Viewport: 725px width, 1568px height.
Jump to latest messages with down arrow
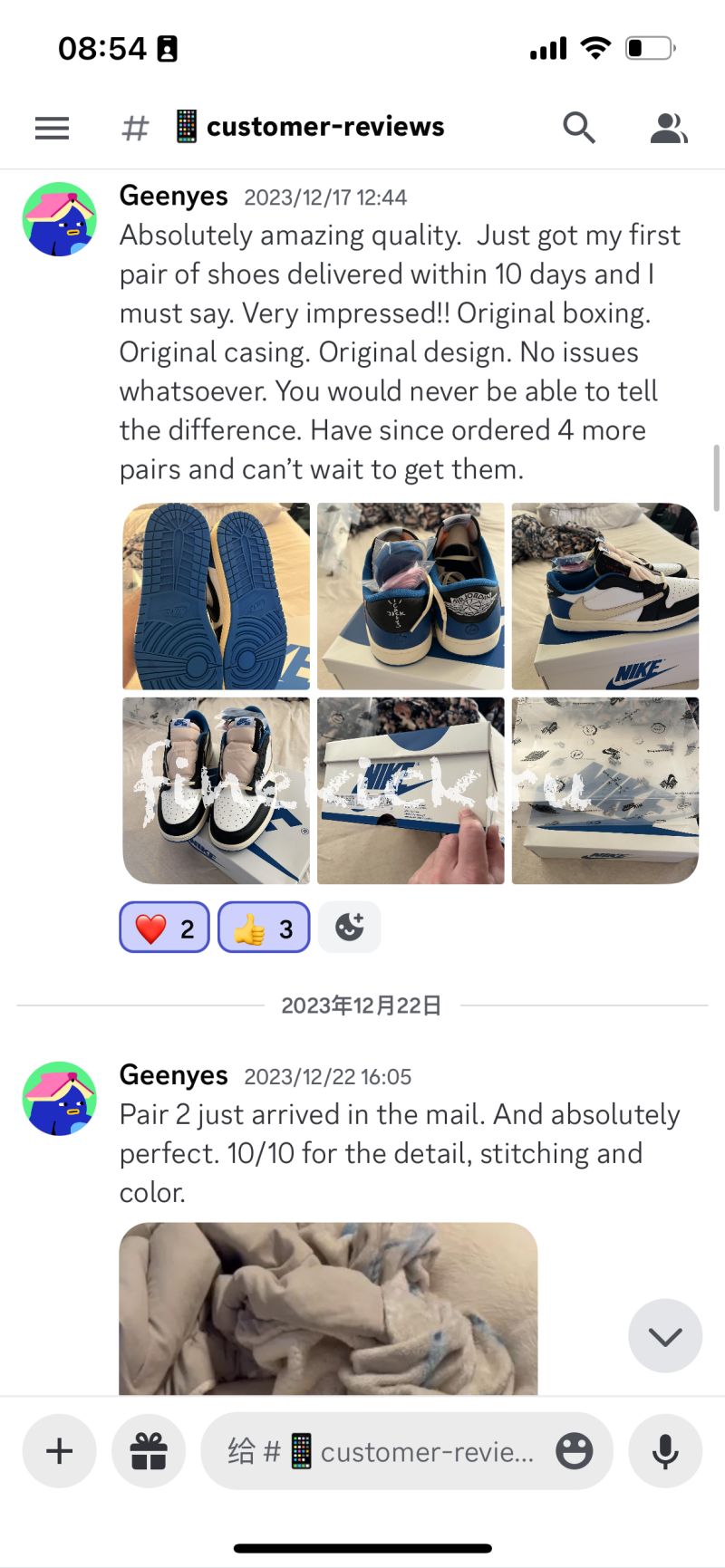coord(665,1336)
